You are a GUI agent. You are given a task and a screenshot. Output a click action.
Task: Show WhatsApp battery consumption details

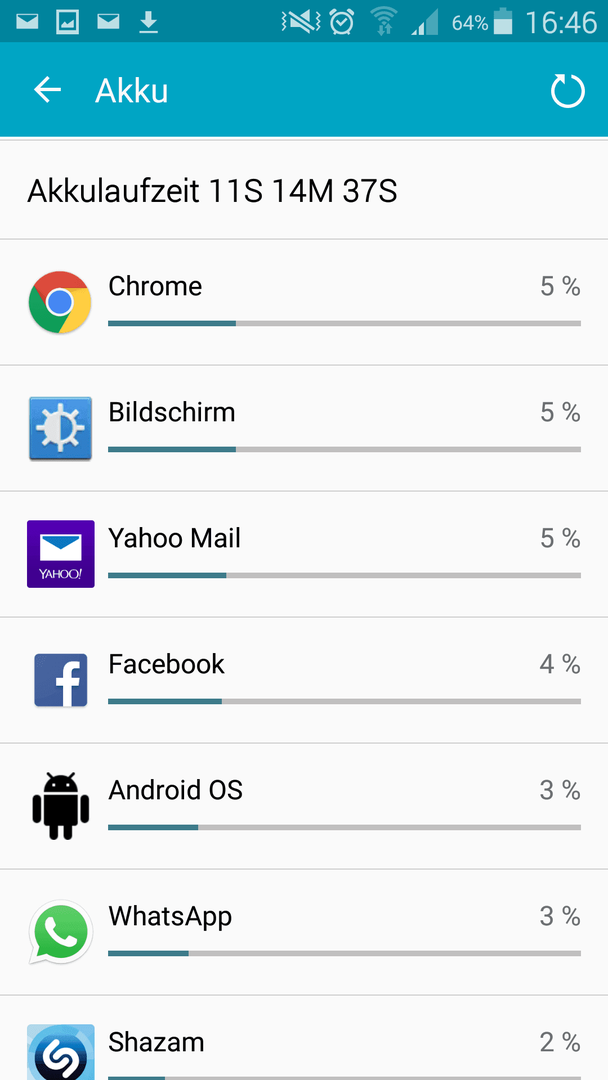coord(304,933)
